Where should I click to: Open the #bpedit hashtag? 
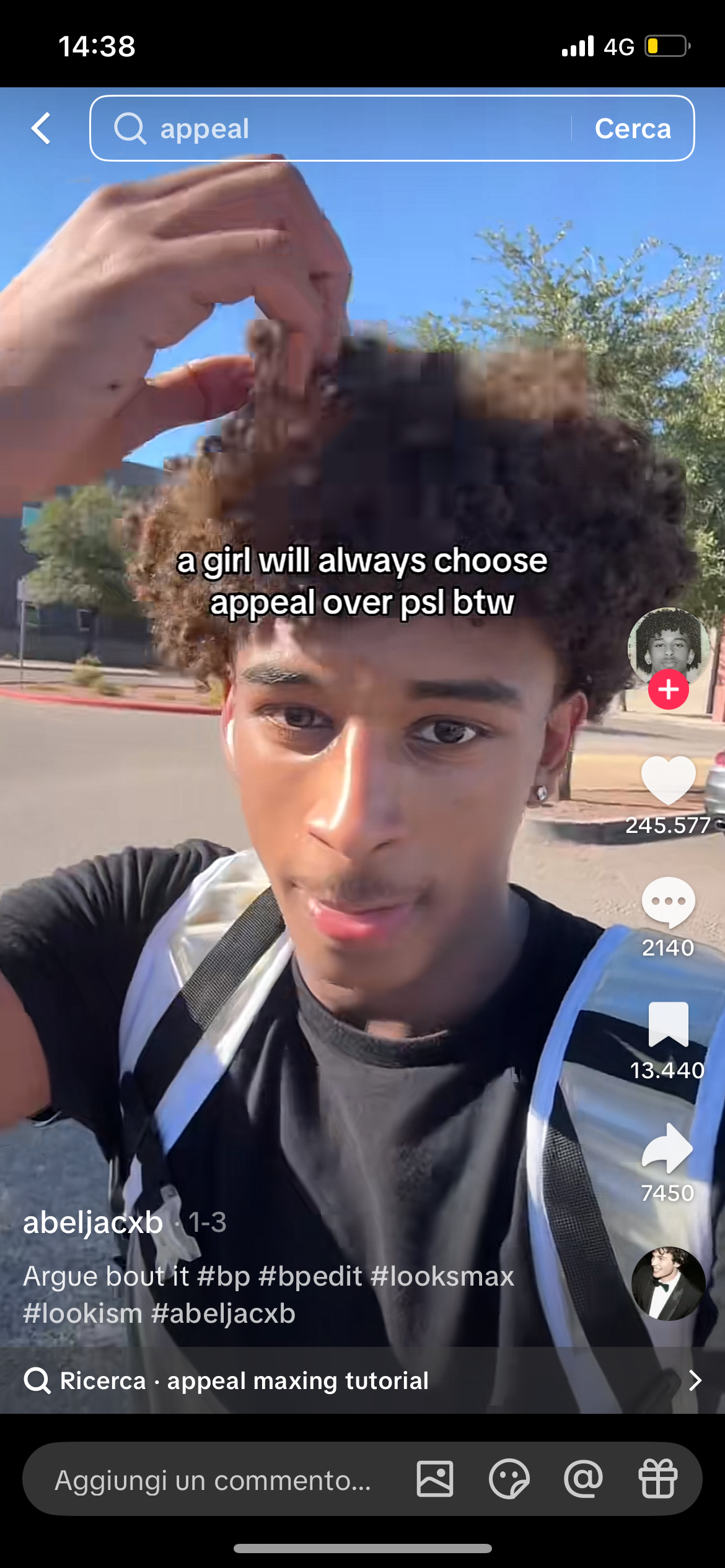coord(310,1276)
